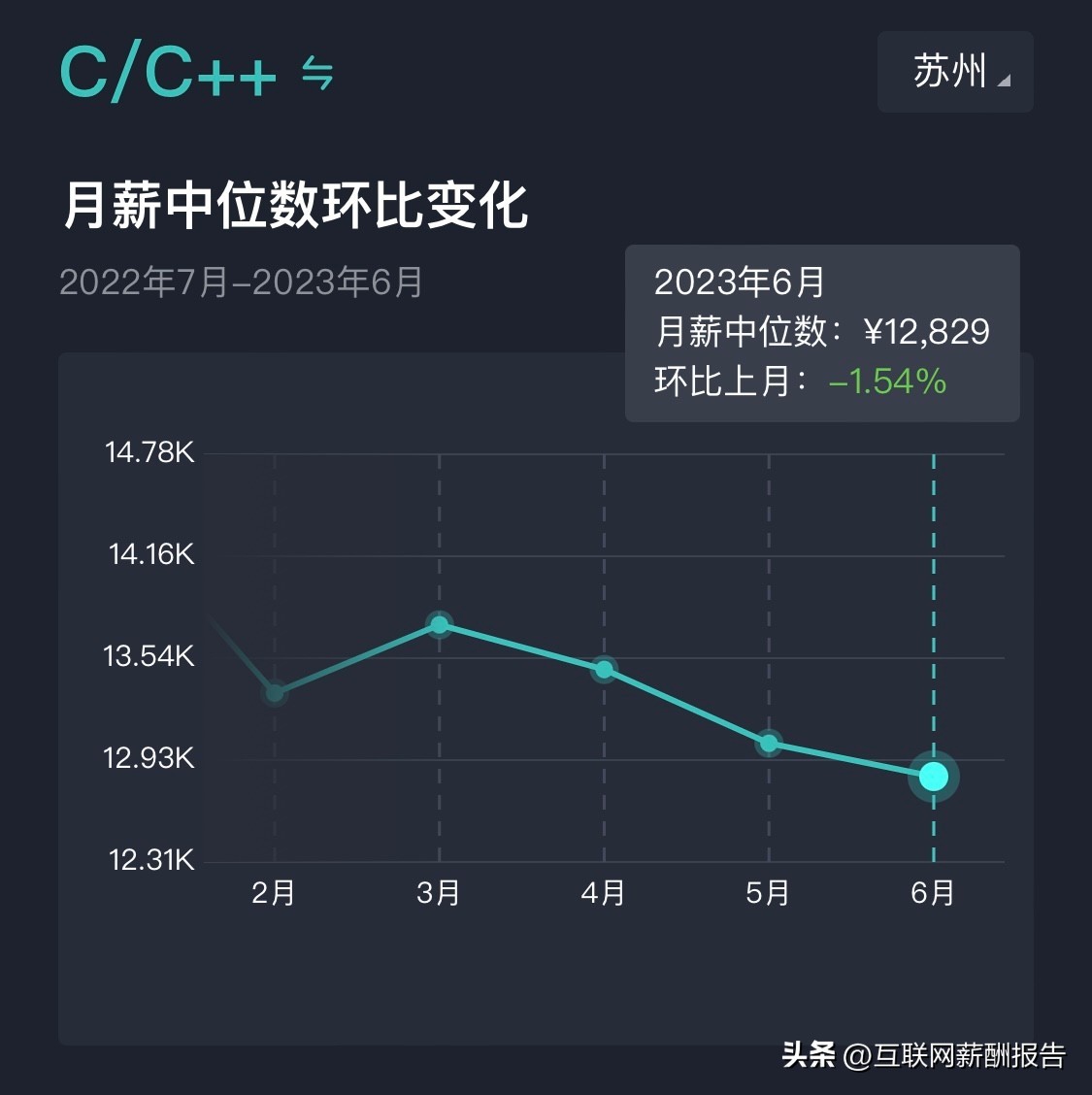Expand the 2023年6月 tooltip details
This screenshot has width=1092, height=1095.
pos(822,332)
